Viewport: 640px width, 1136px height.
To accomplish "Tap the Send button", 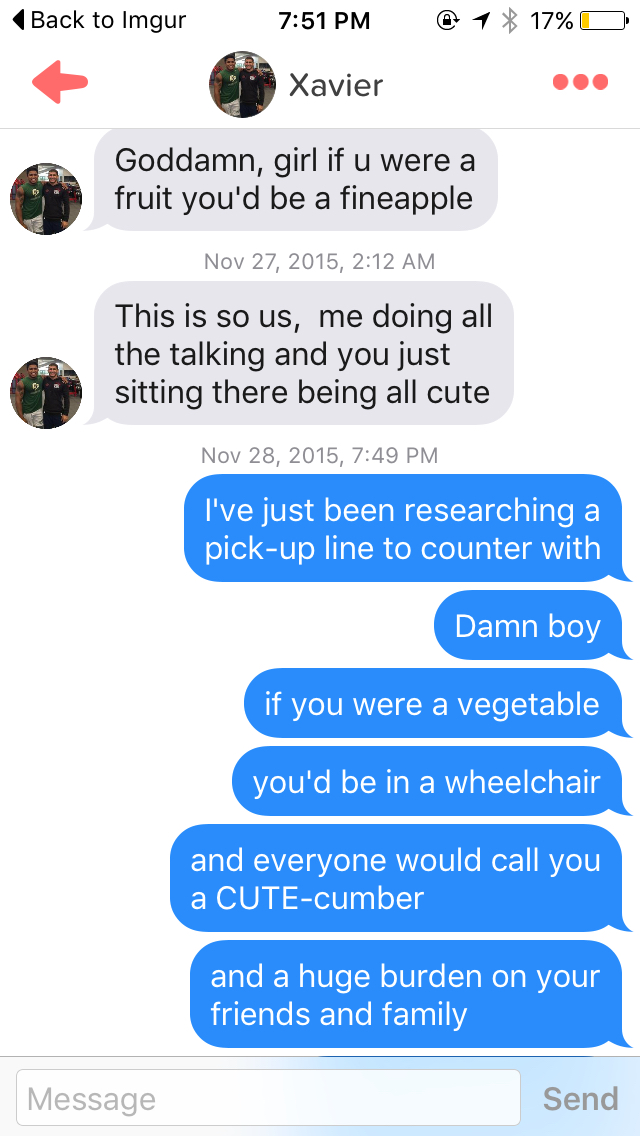I will coord(580,1099).
